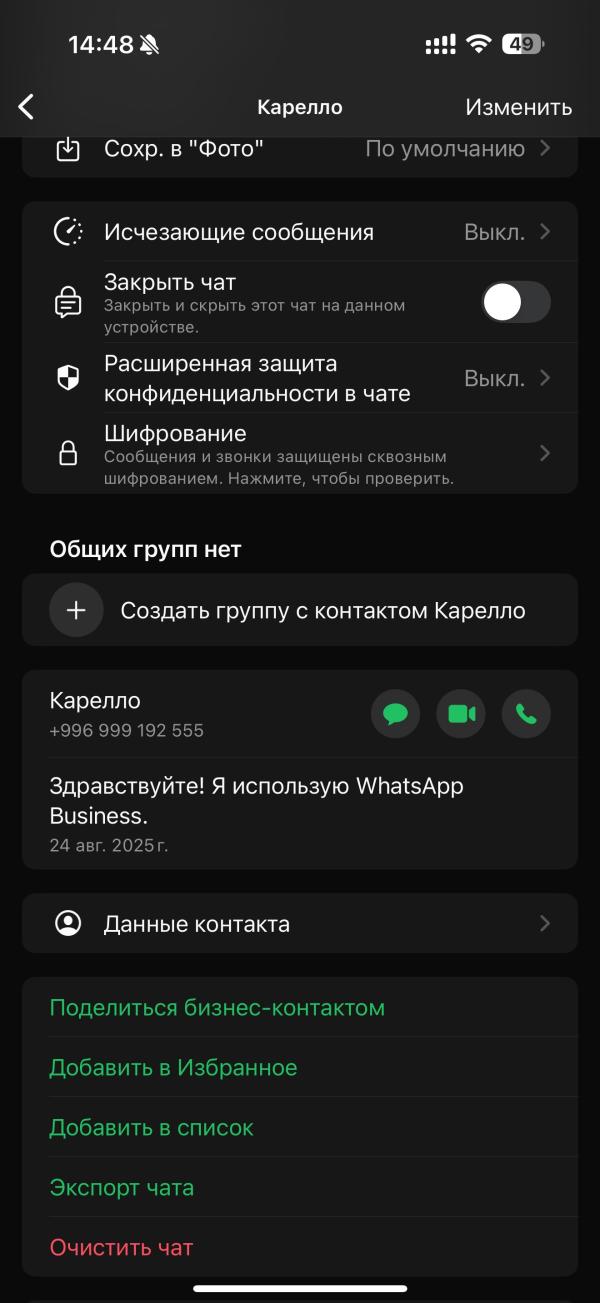Start a video call with Карелло
This screenshot has width=600, height=1303.
461,714
